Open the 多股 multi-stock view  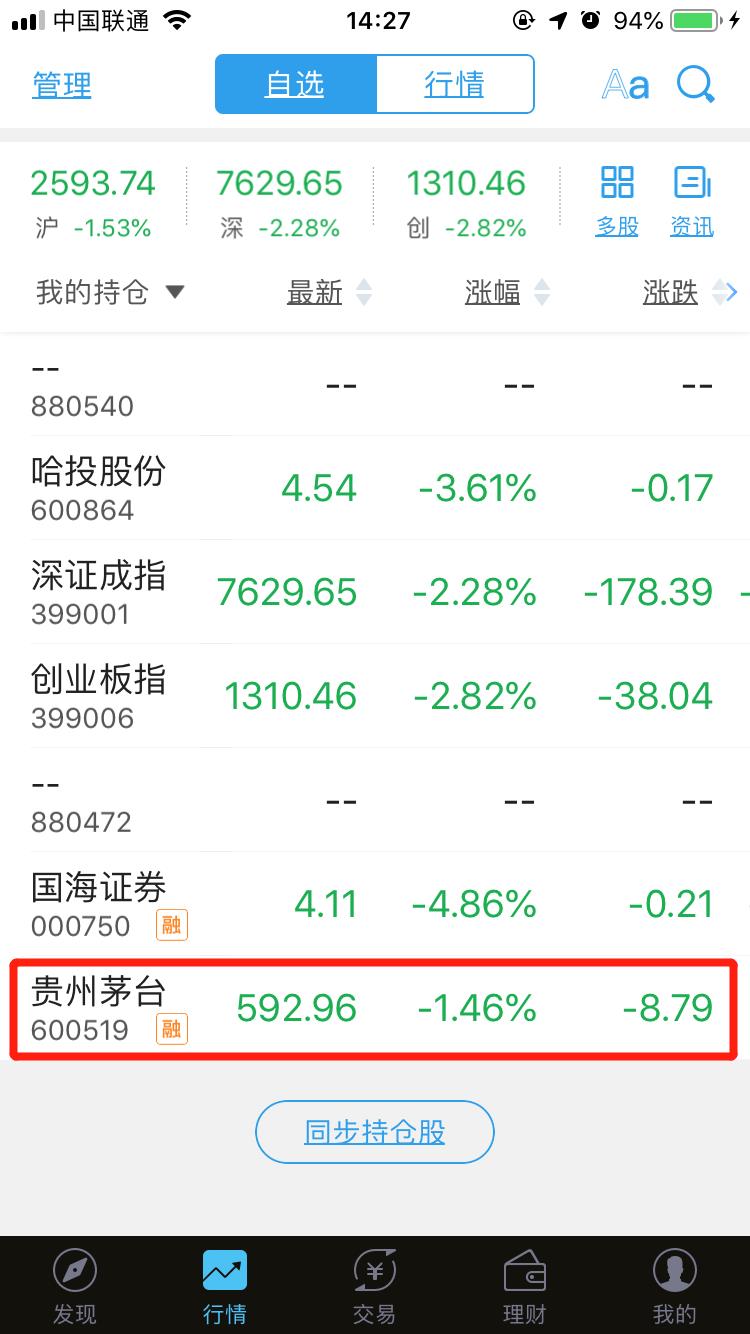coord(617,201)
